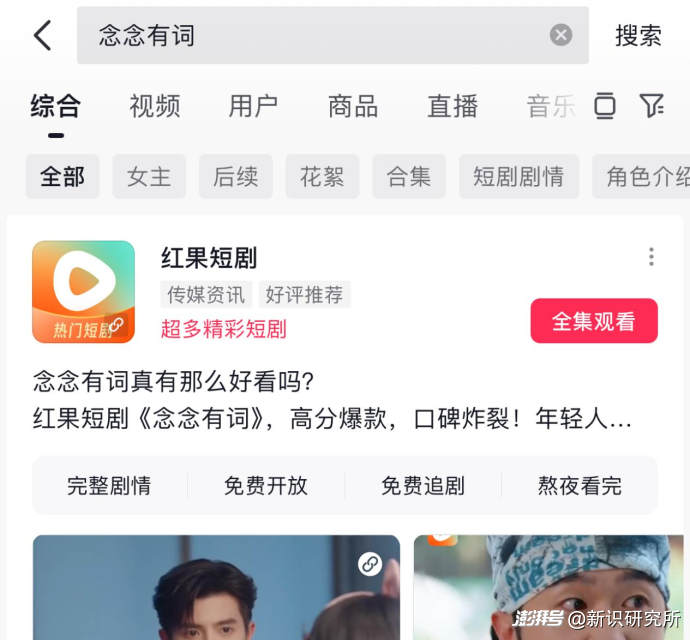The height and width of the screenshot is (640, 690).
Task: Open the 完整剧情 link
Action: 109,486
